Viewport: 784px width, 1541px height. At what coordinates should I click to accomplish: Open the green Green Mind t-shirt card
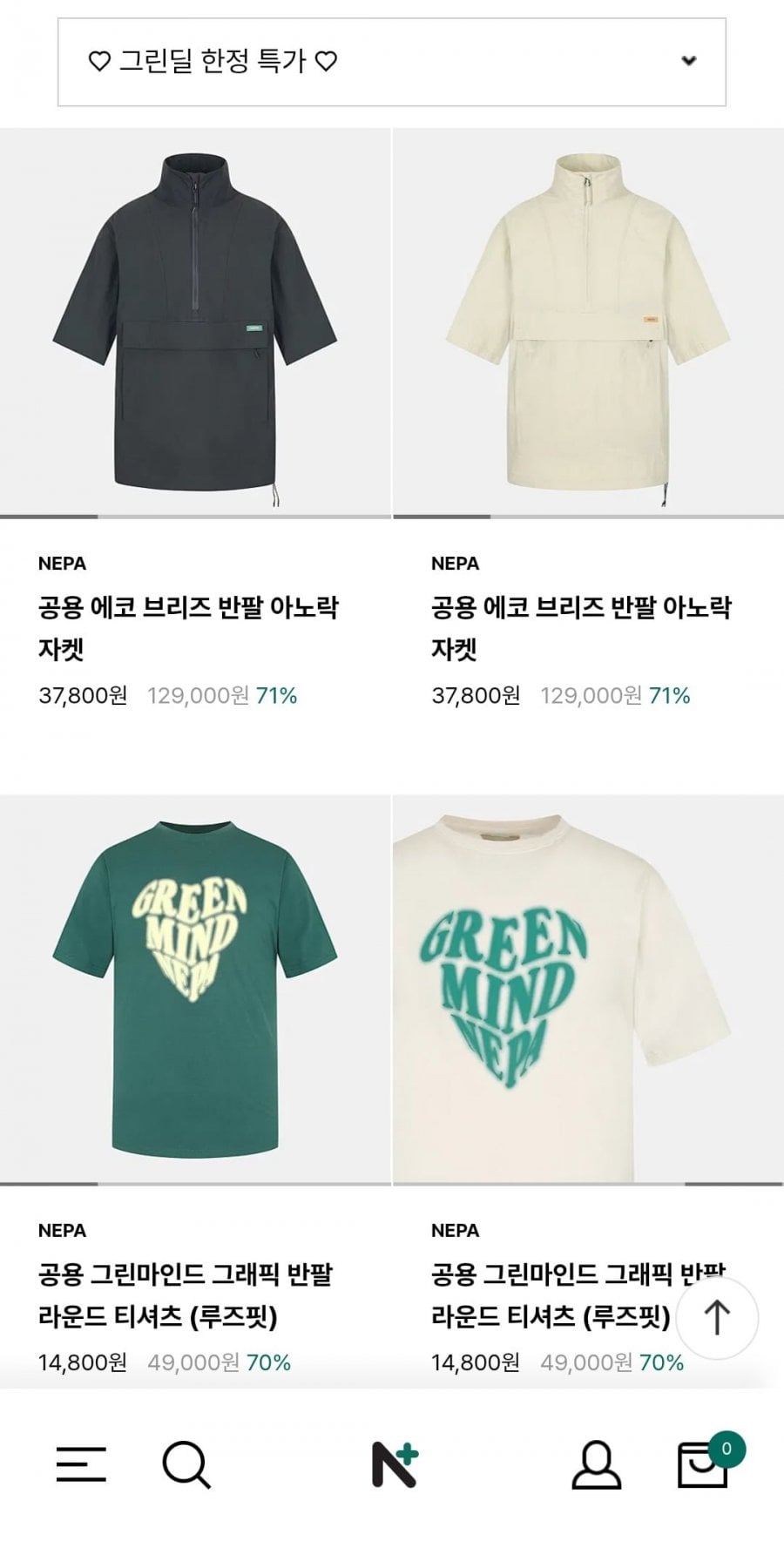(x=195, y=989)
